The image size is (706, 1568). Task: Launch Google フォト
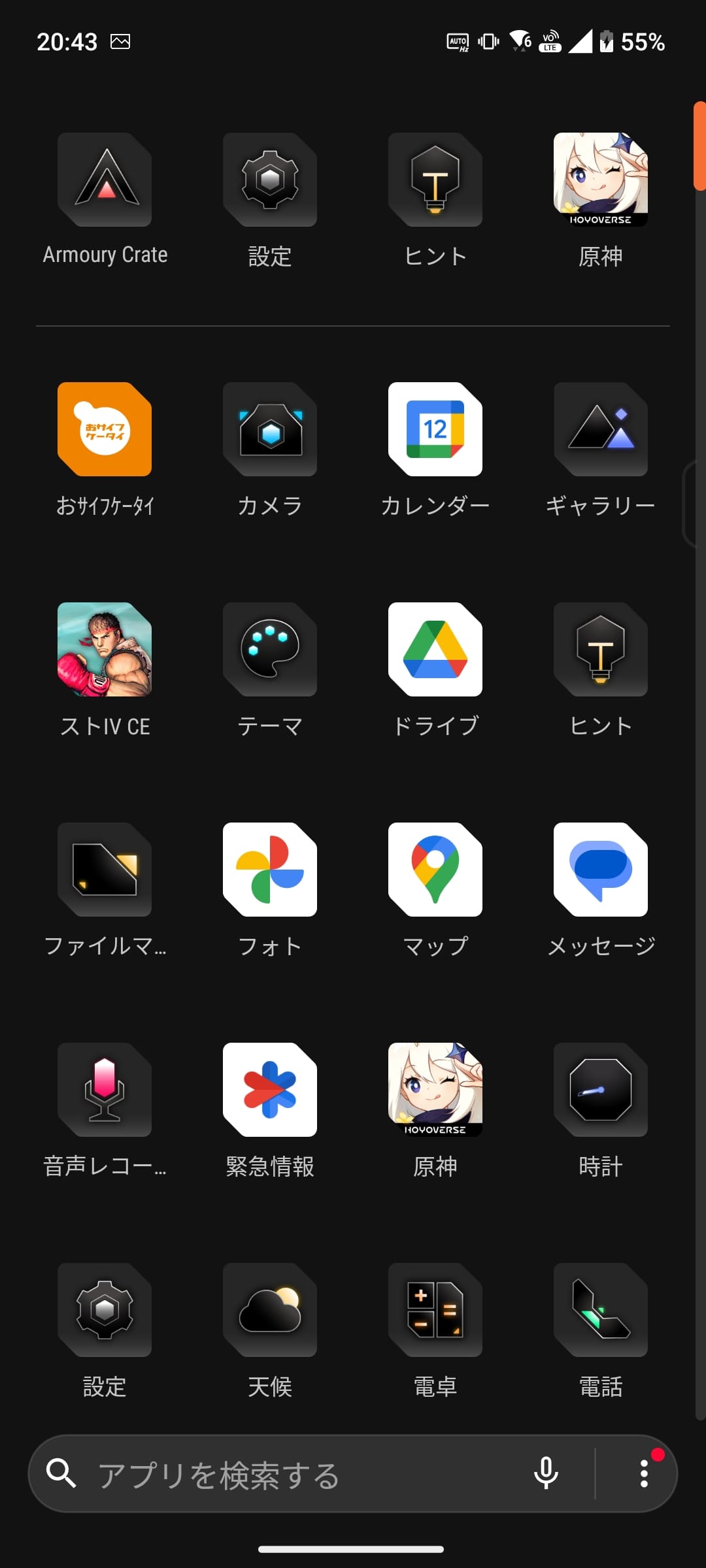[270, 870]
